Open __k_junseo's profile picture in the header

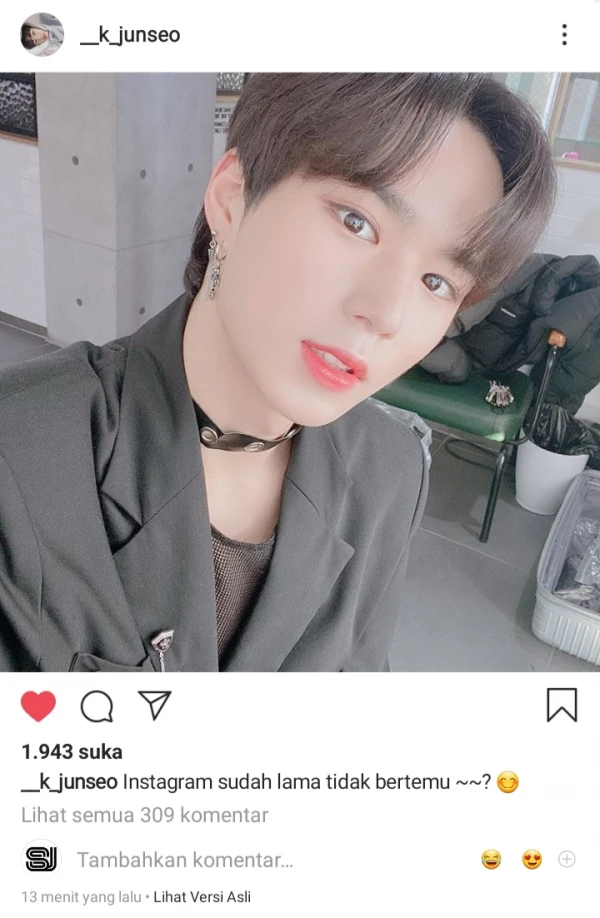[42, 35]
